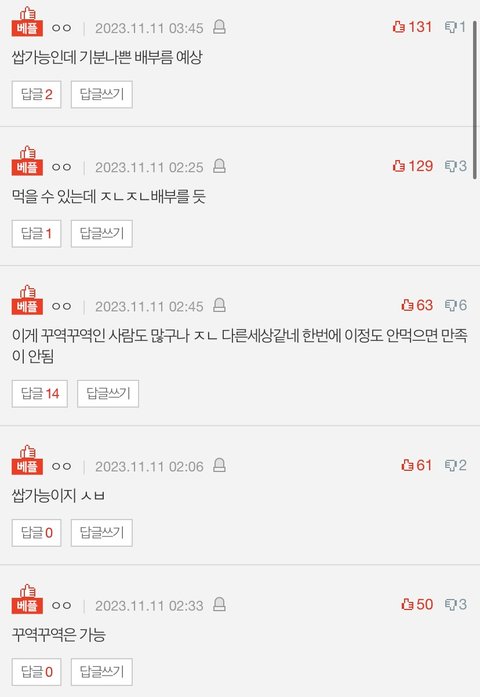The image size is (480, 697).
Task: Dislike the 02:25 comment
Action: pyautogui.click(x=456, y=166)
